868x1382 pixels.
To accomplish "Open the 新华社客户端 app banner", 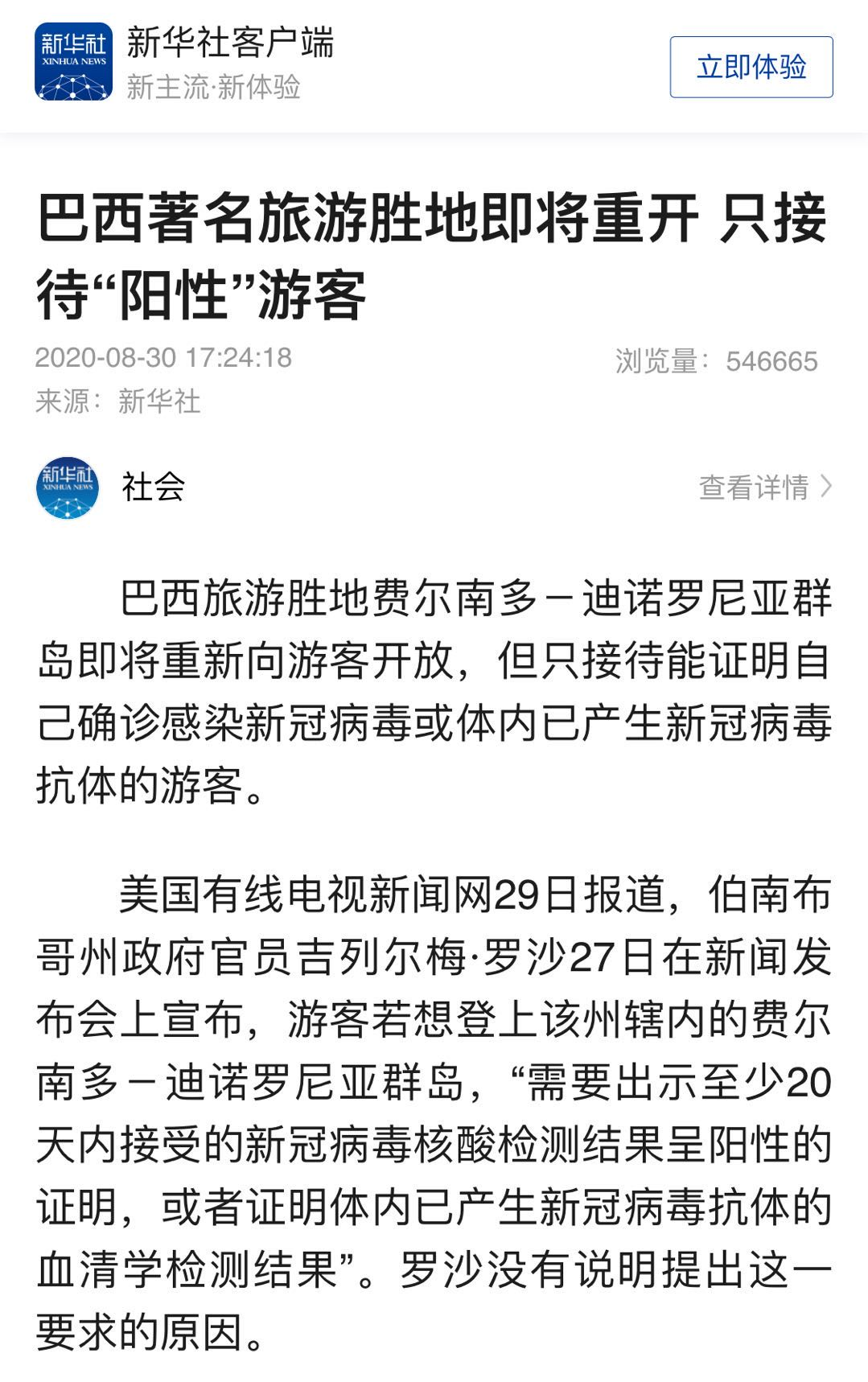I will [x=229, y=63].
